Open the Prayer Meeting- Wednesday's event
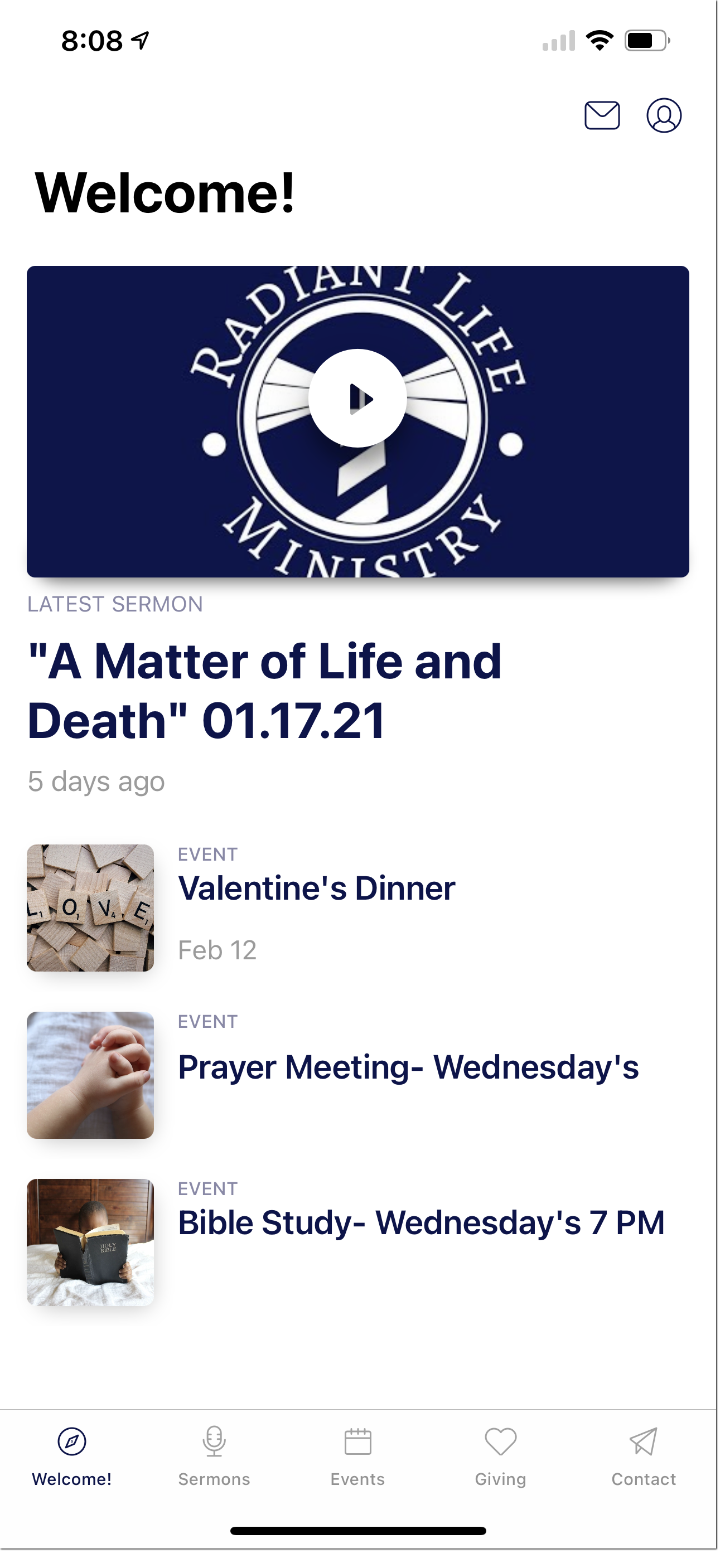The width and height of the screenshot is (725, 1568). point(408,1067)
